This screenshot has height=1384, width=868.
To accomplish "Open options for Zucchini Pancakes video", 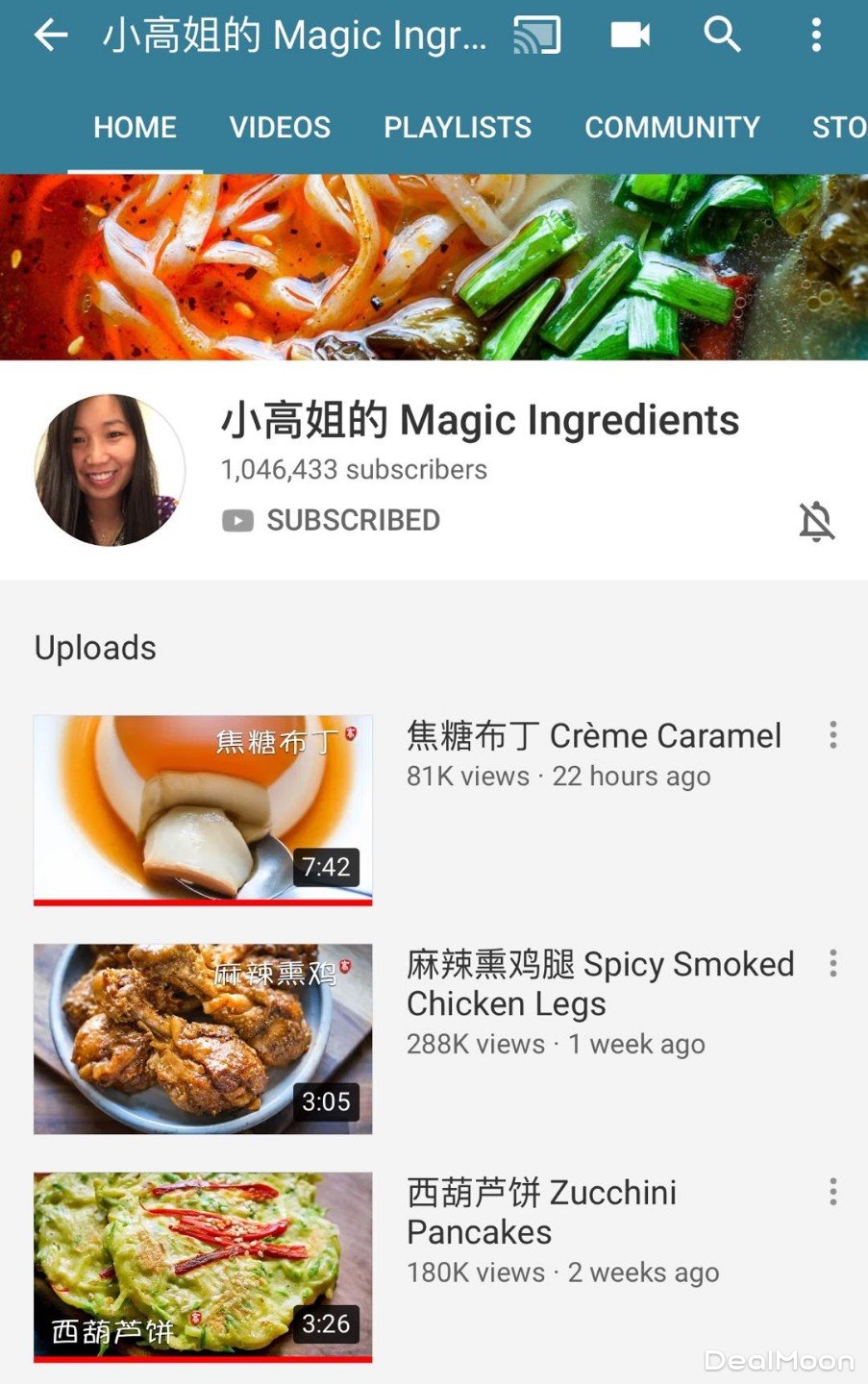I will click(x=832, y=1191).
